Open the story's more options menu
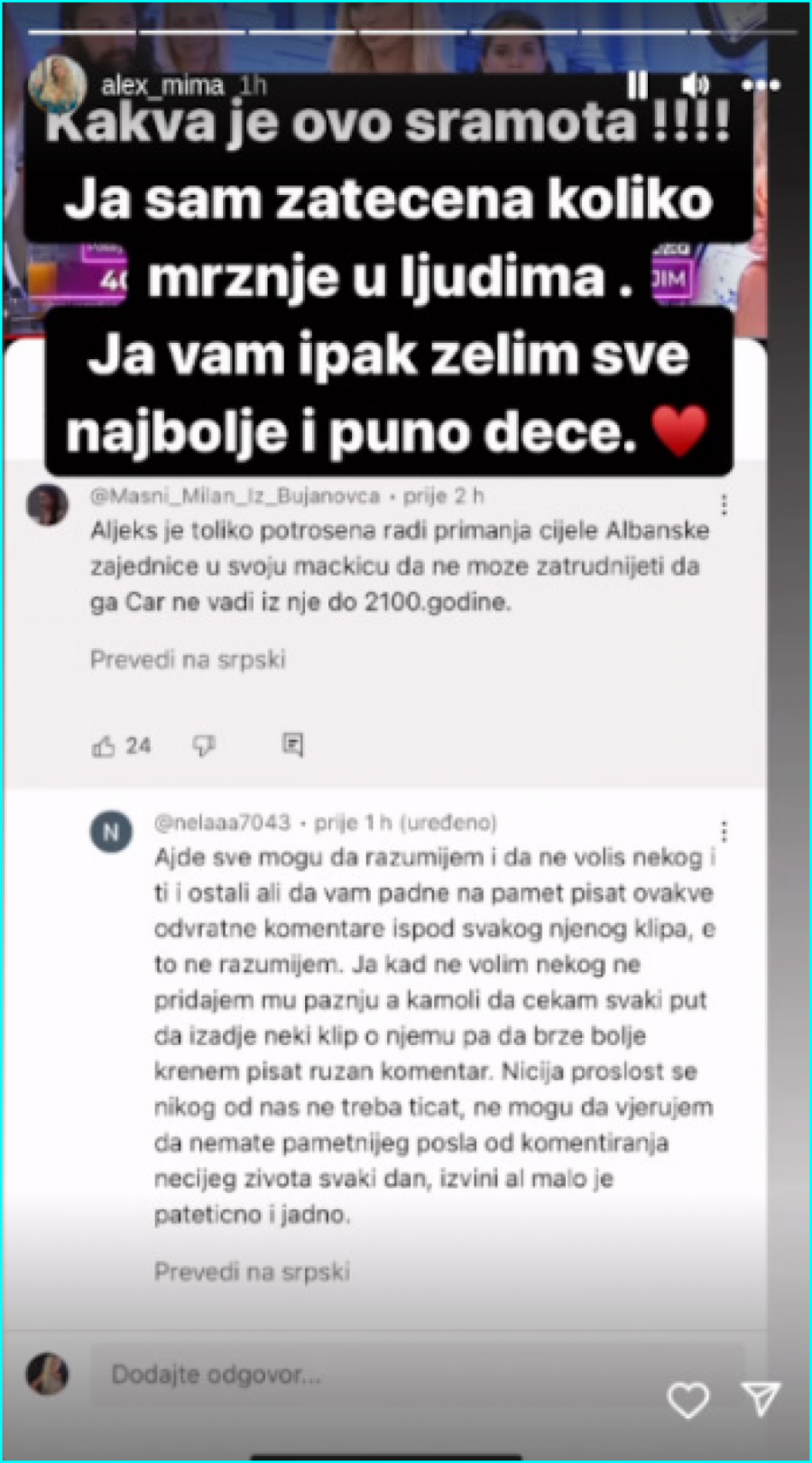 [x=761, y=85]
